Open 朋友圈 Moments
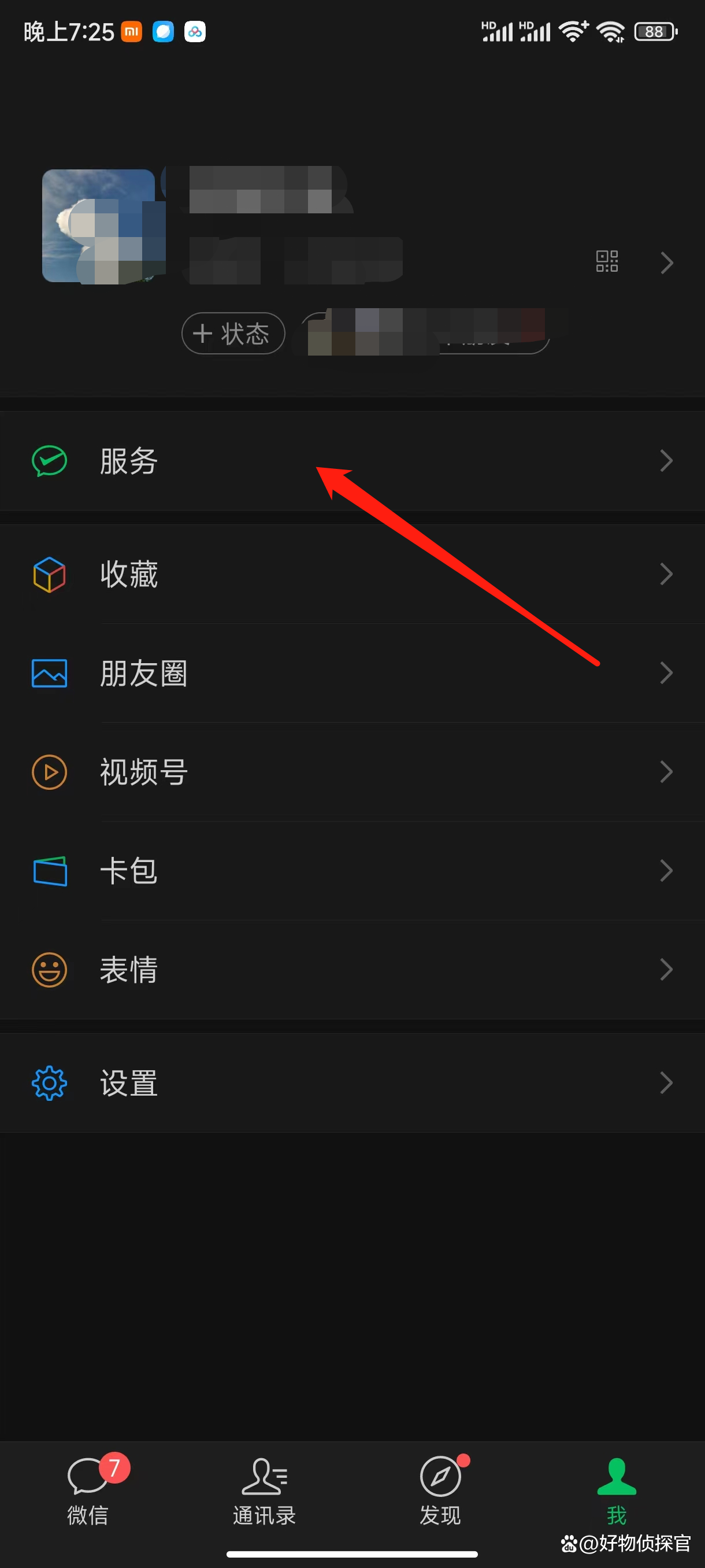The height and width of the screenshot is (1568, 705). (x=352, y=673)
